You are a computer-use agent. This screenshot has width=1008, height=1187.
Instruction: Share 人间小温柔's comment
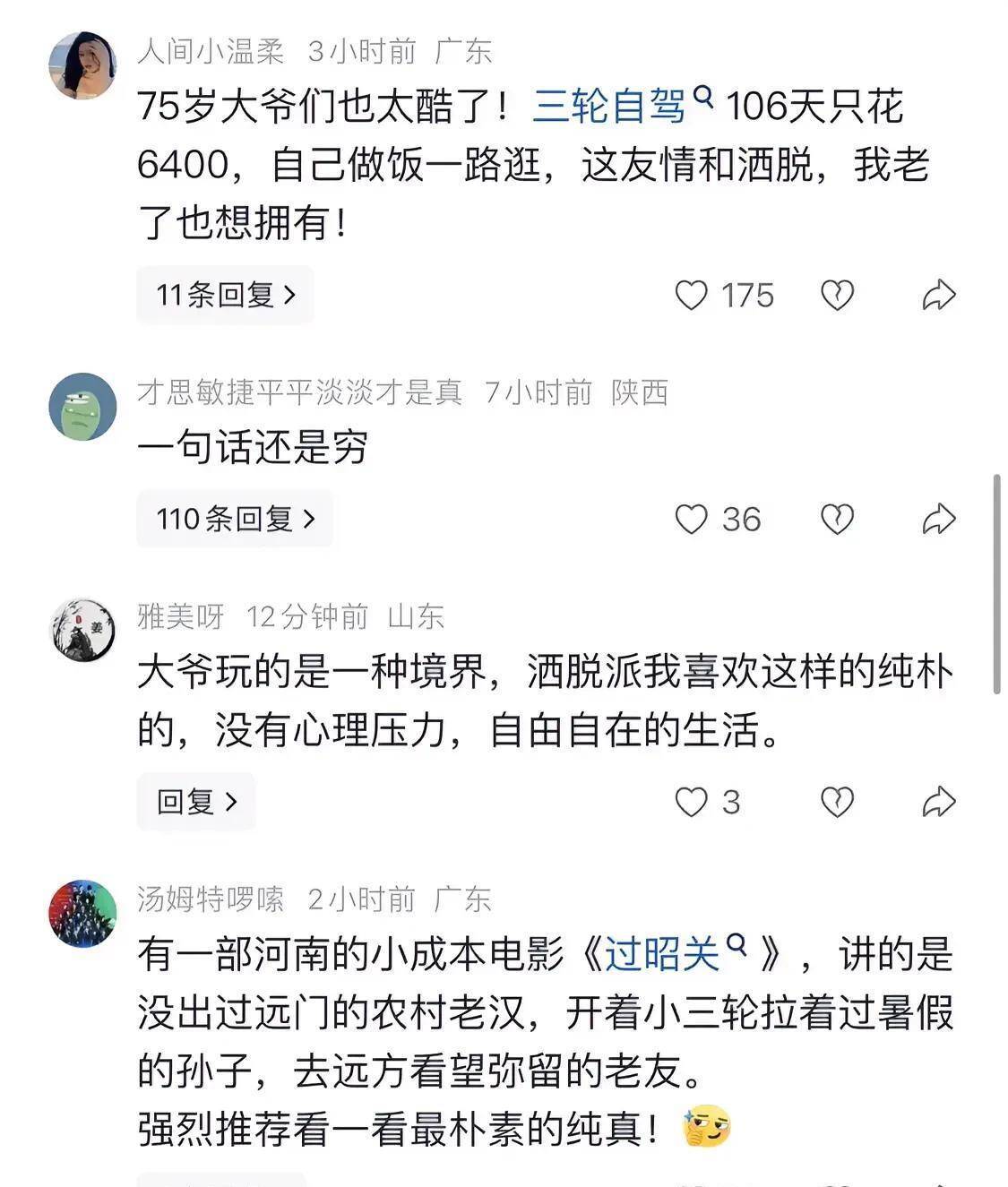click(939, 295)
